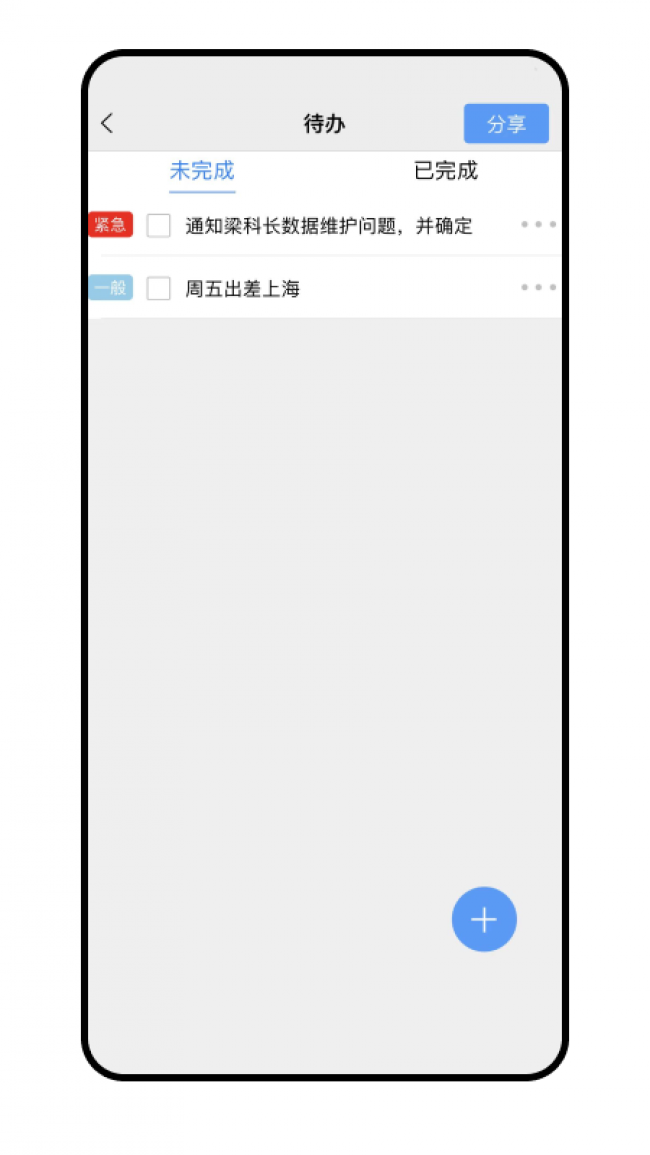Check off the 通知梁科长数据维护问题 task
Image resolution: width=650 pixels, height=1155 pixels.
[x=158, y=225]
